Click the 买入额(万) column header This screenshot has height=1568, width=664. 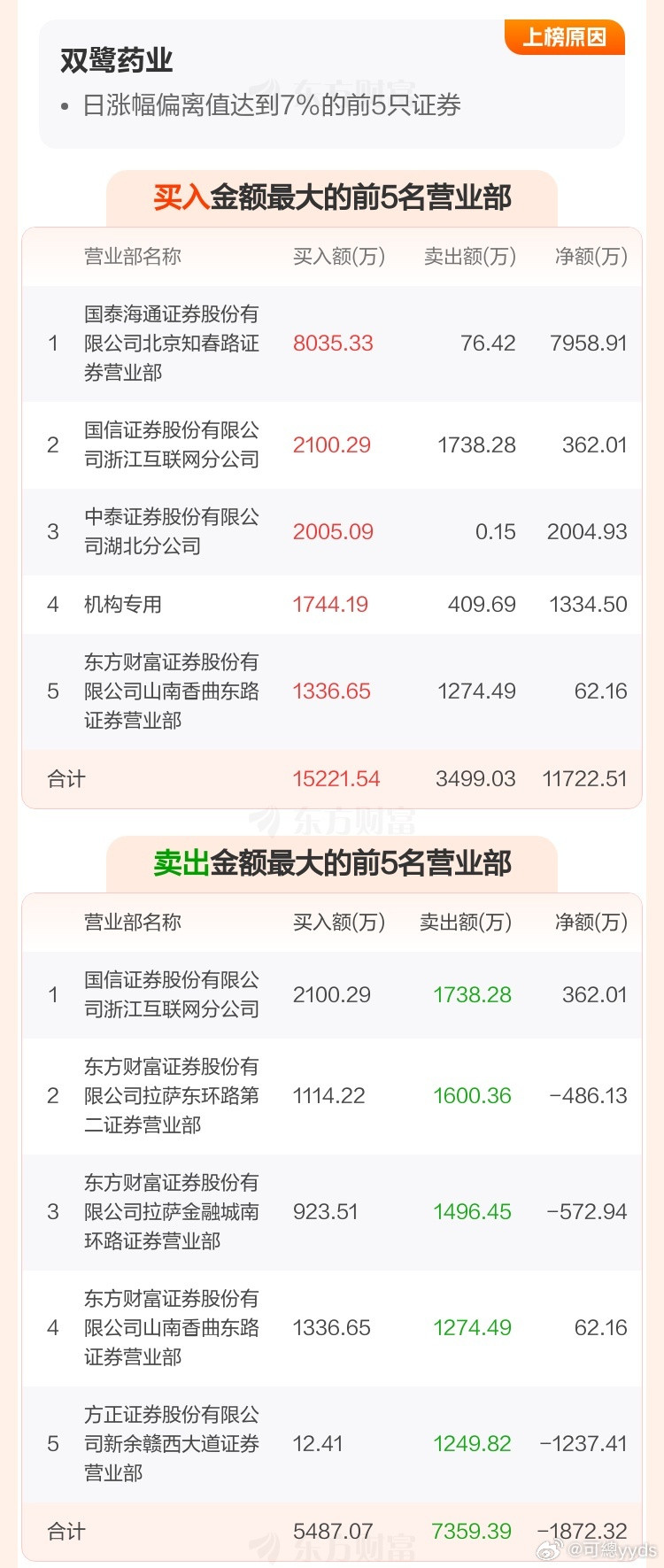coord(340,257)
